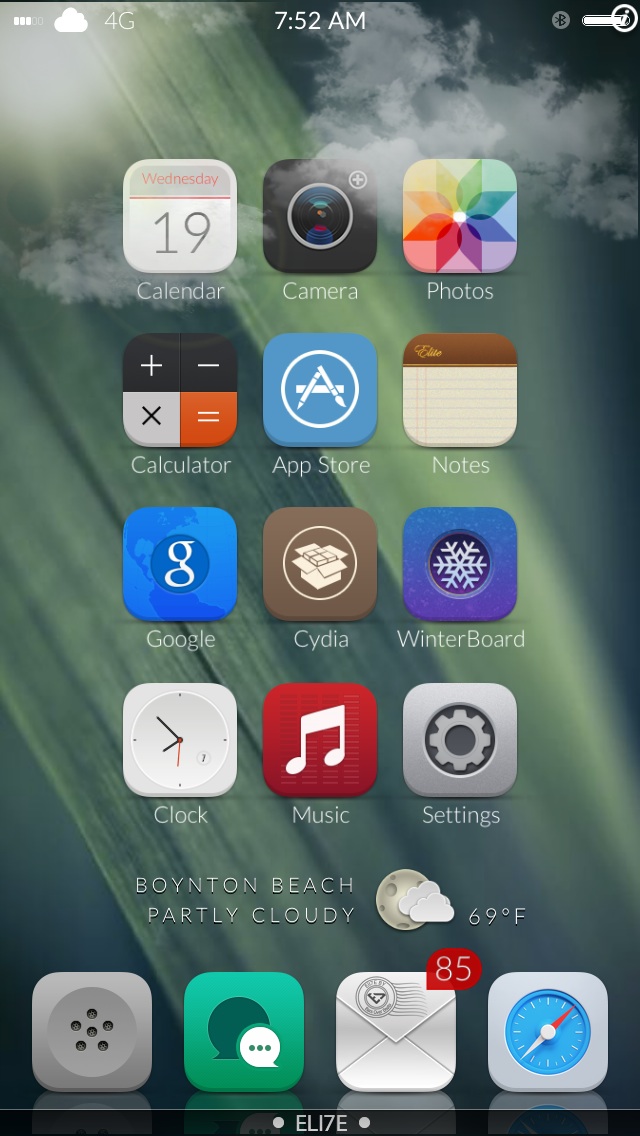Launch the App Store
640x1136 pixels.
tap(320, 390)
